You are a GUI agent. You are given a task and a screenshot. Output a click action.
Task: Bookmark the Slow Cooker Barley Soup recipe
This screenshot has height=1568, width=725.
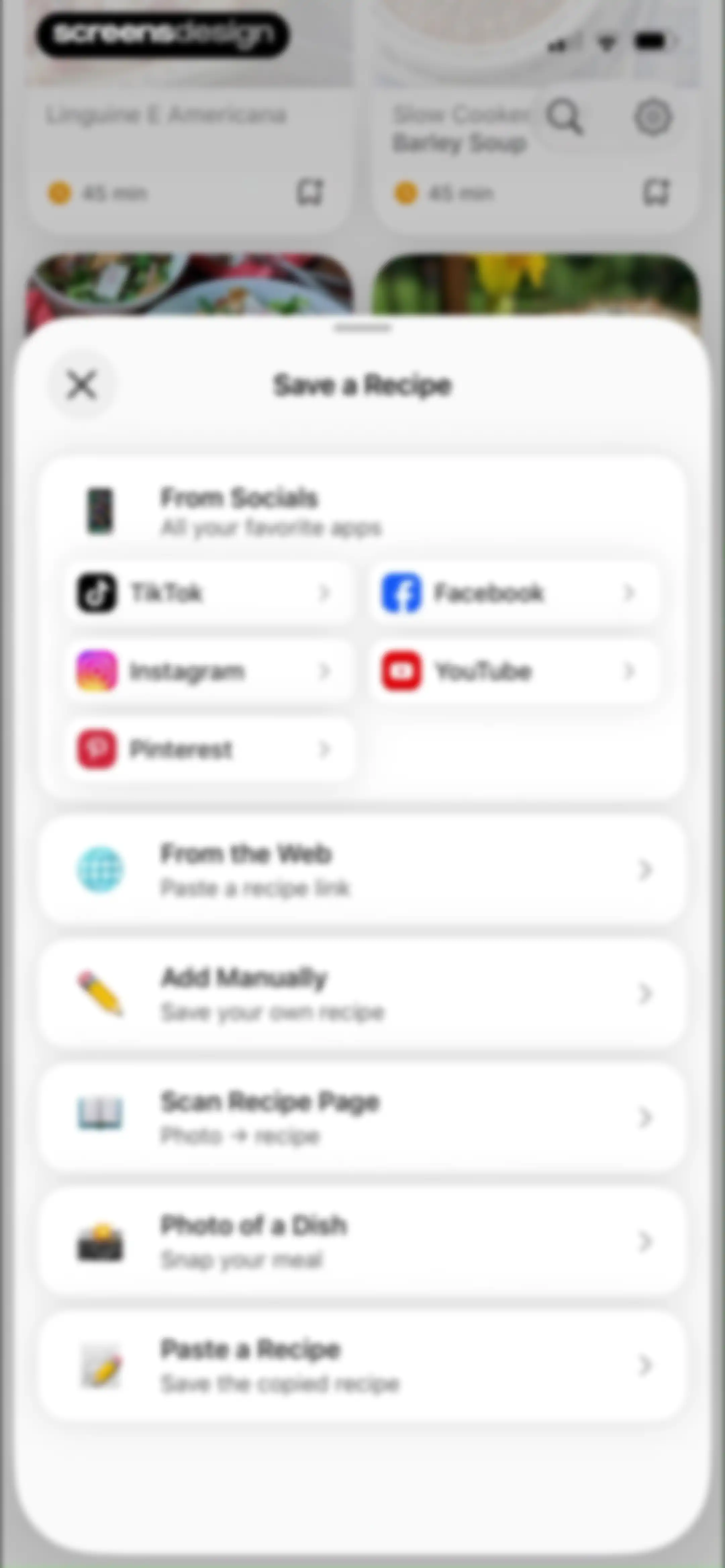656,192
